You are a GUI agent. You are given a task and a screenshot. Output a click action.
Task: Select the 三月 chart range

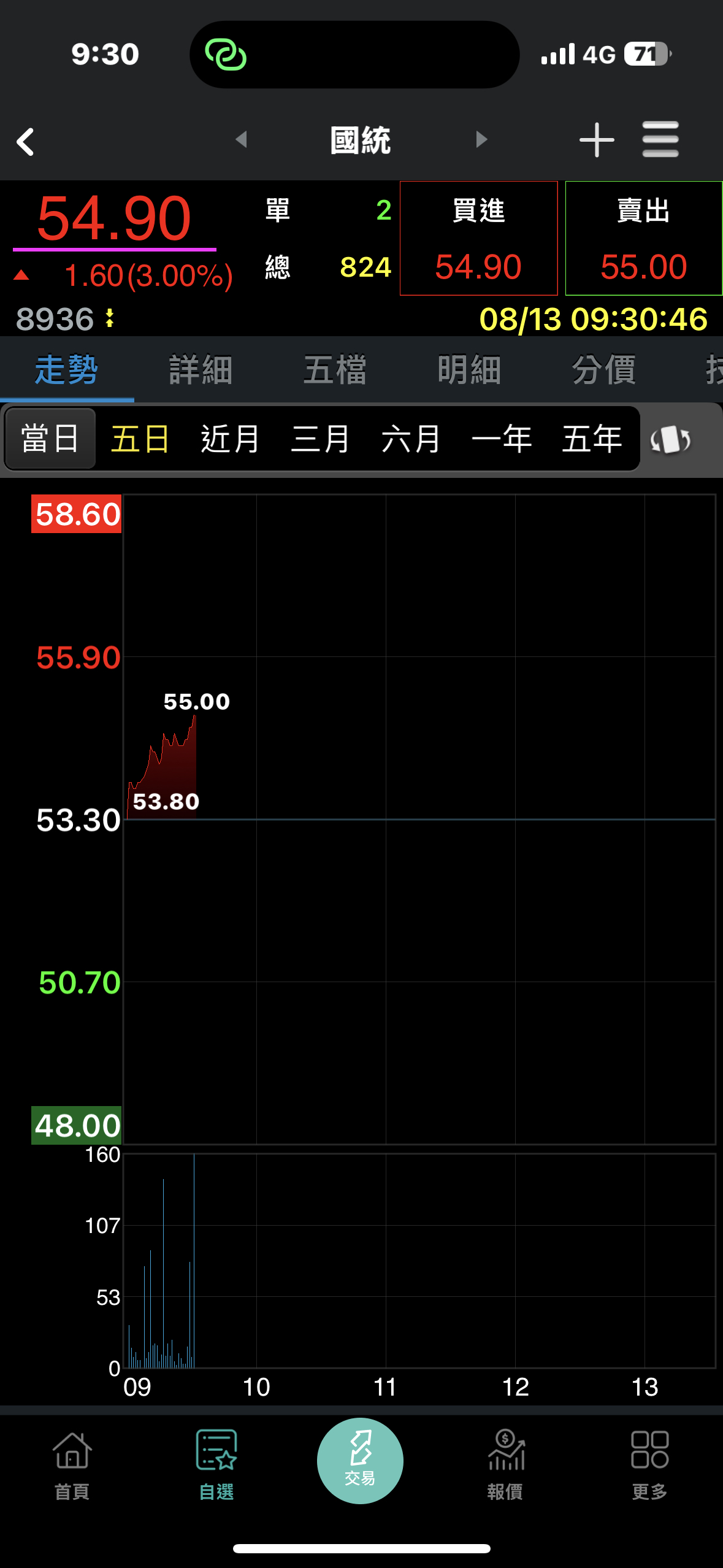pyautogui.click(x=320, y=439)
